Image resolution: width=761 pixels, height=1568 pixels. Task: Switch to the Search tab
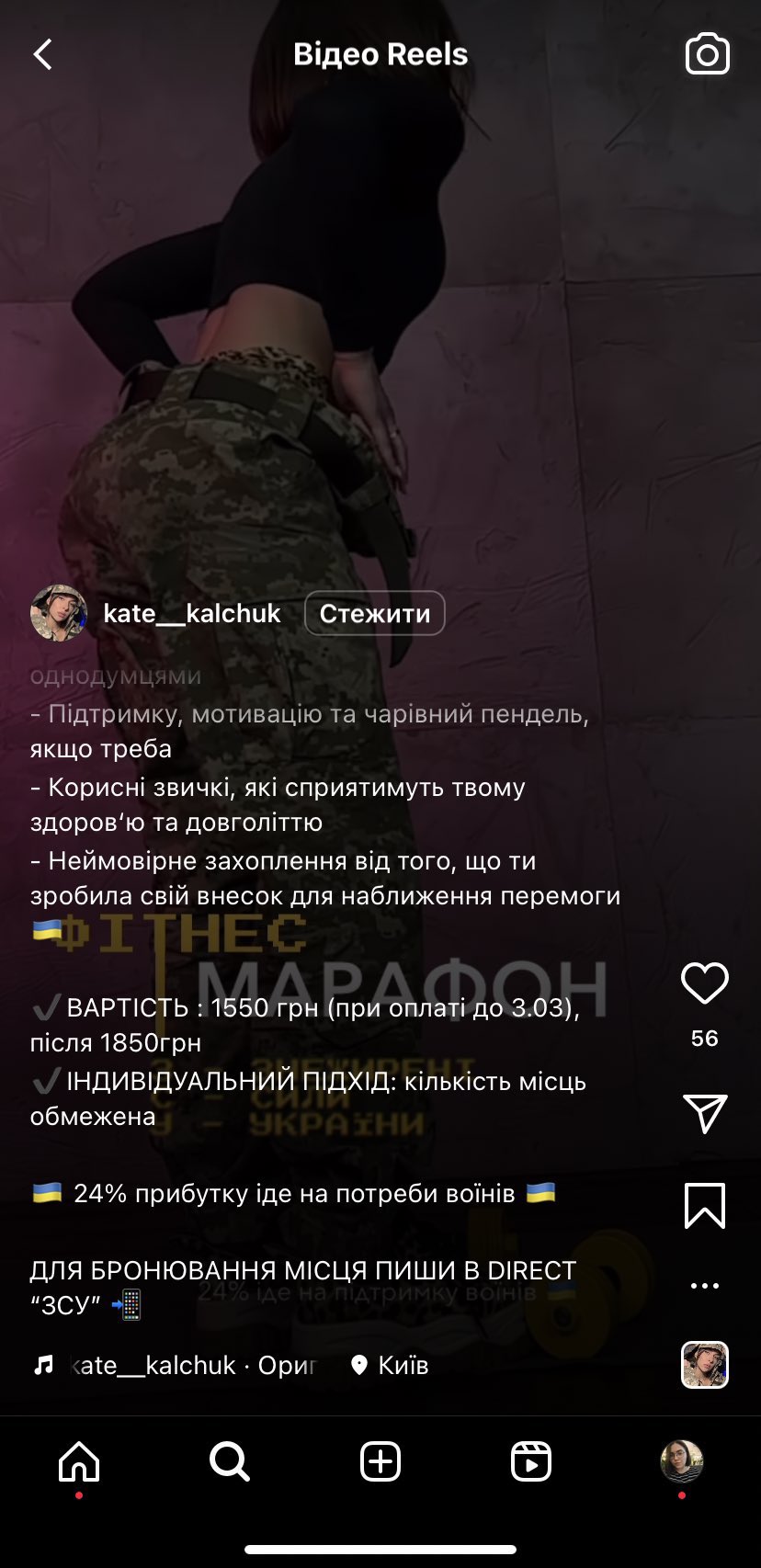click(229, 1461)
